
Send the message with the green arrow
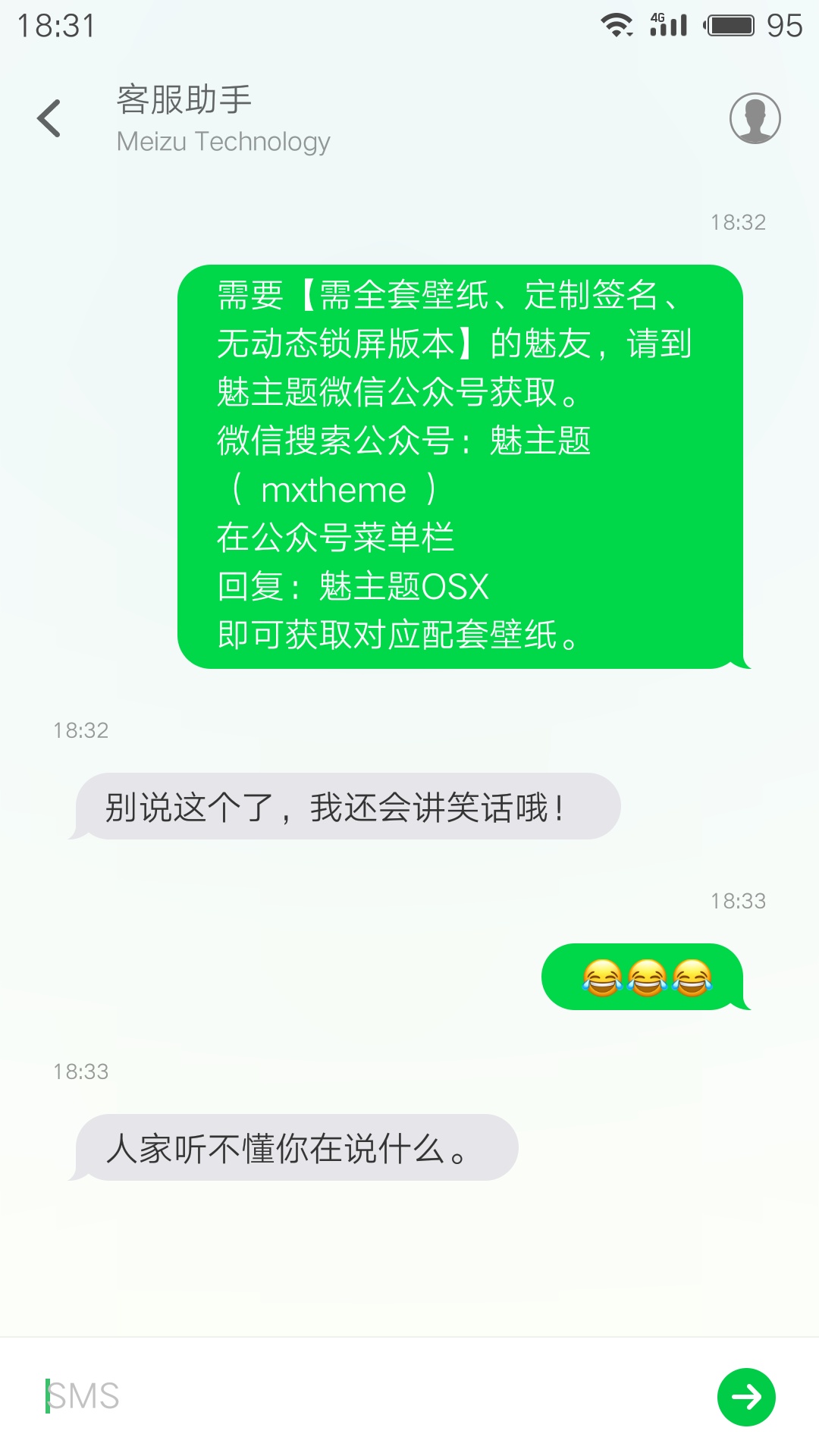pos(746,1397)
